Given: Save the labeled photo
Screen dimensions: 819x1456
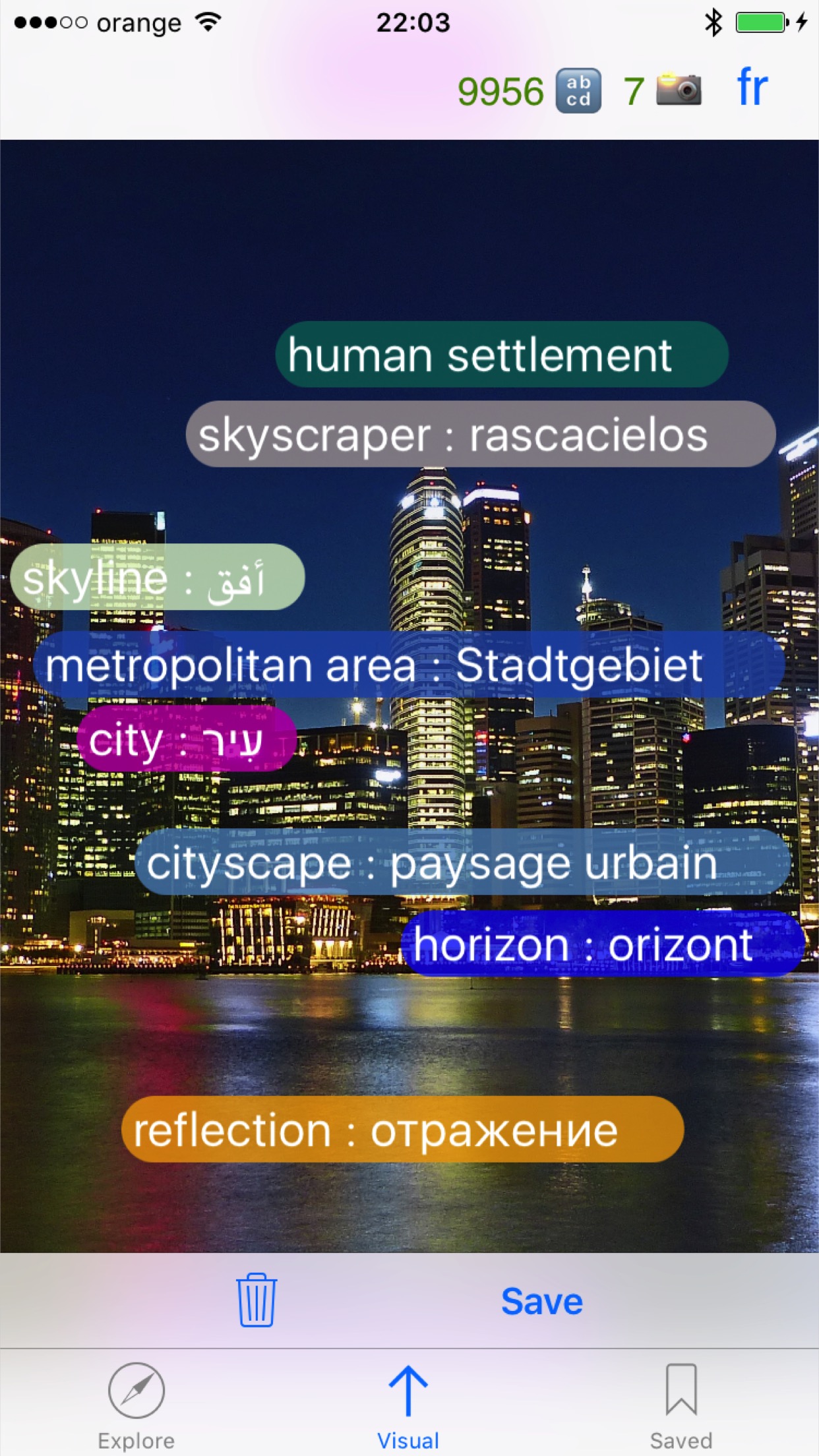Looking at the screenshot, I should pyautogui.click(x=542, y=1301).
